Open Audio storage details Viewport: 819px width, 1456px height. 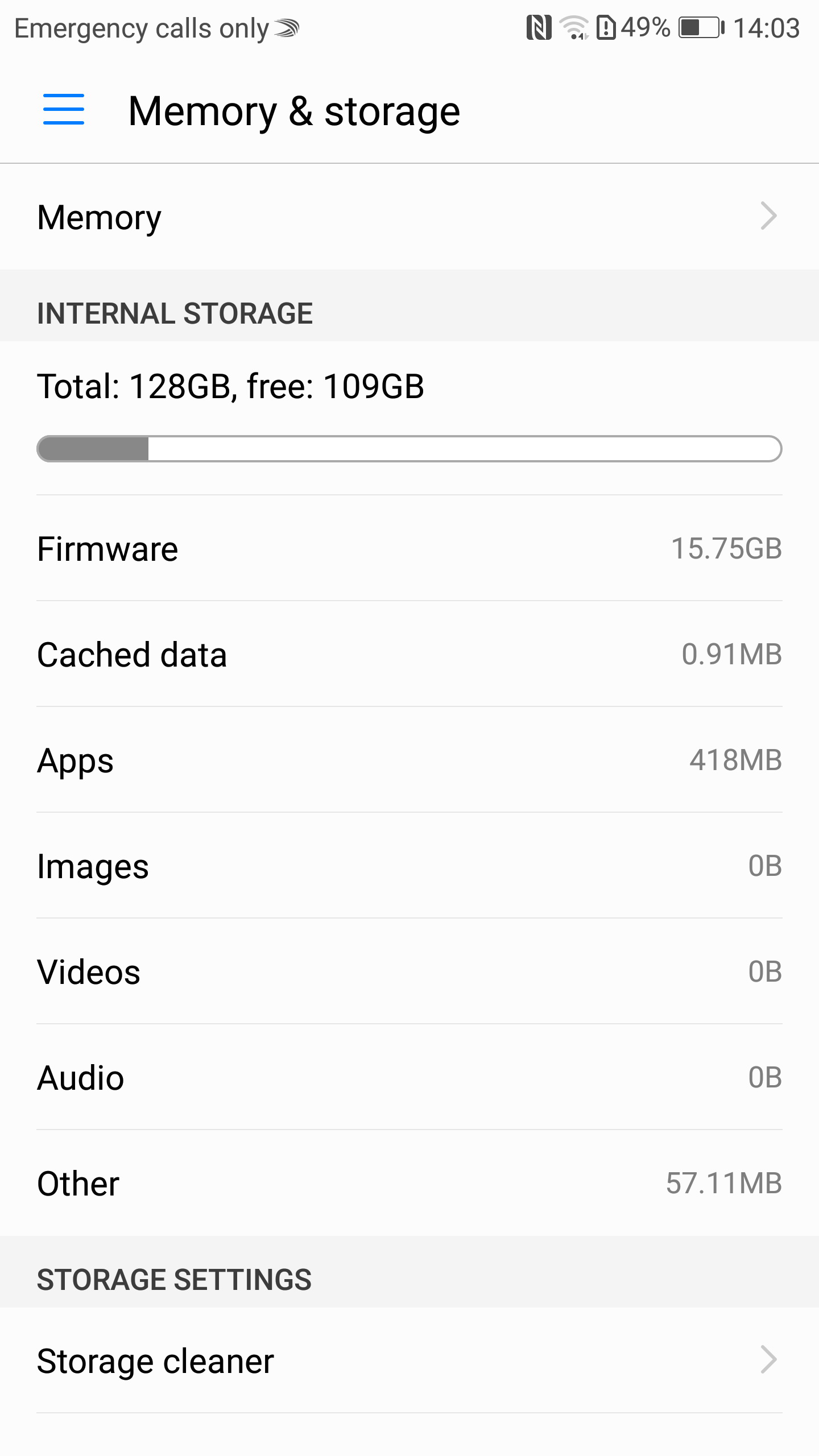tap(409, 1077)
